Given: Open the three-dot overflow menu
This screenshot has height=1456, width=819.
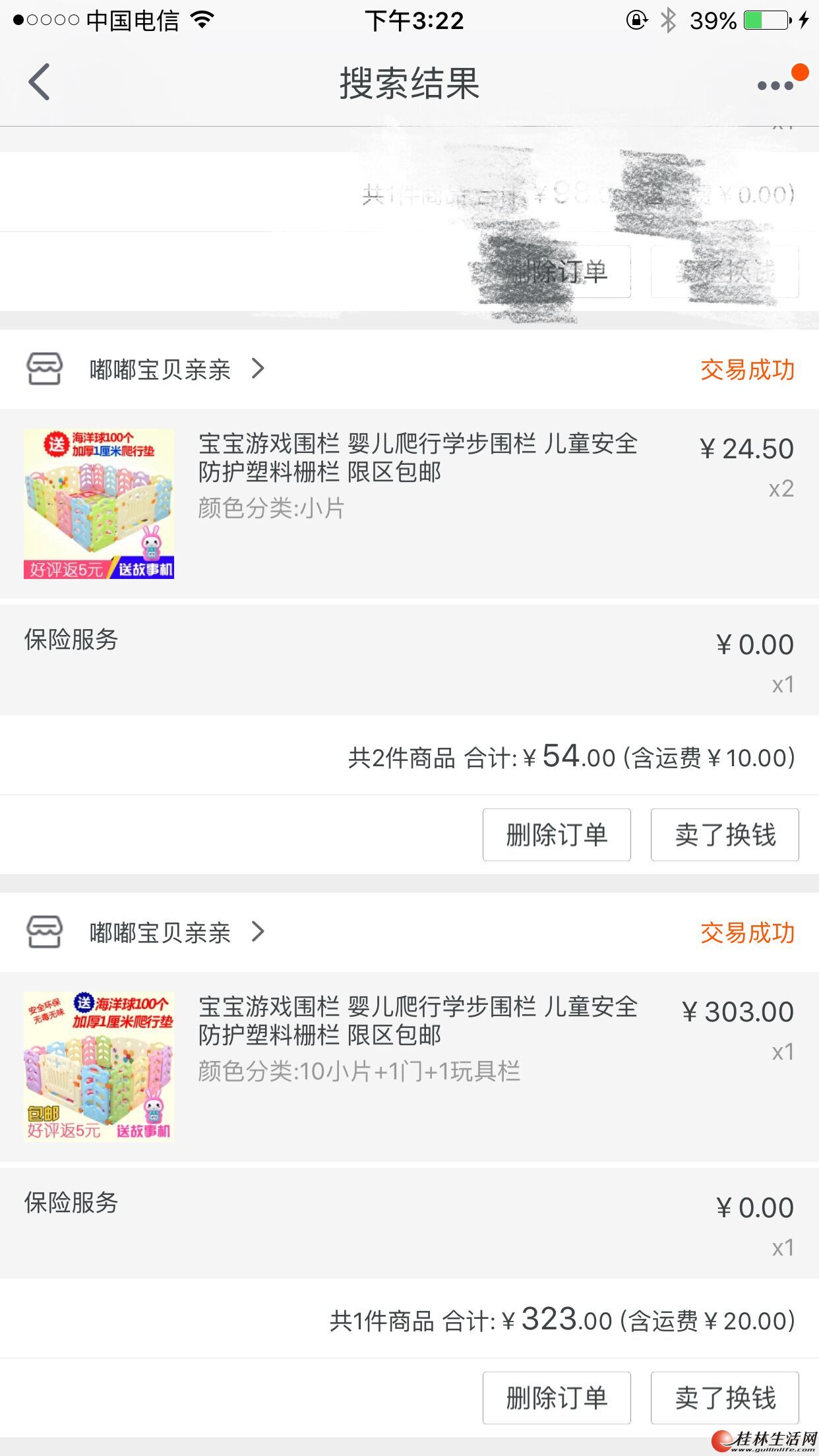Looking at the screenshot, I should tap(775, 85).
